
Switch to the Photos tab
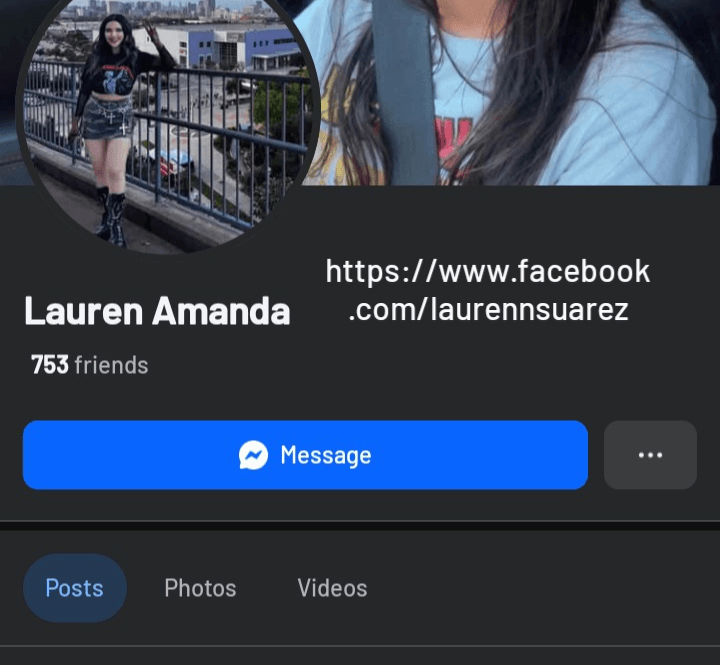coord(200,588)
